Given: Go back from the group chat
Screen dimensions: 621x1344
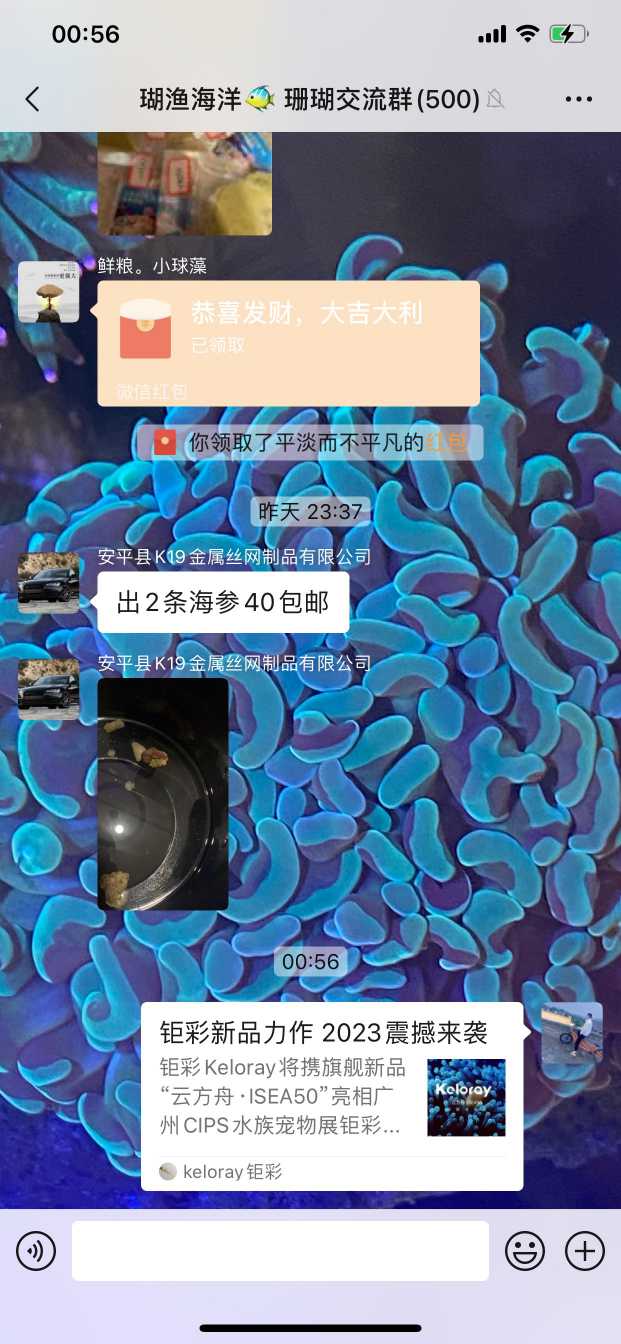Looking at the screenshot, I should click(x=33, y=99).
